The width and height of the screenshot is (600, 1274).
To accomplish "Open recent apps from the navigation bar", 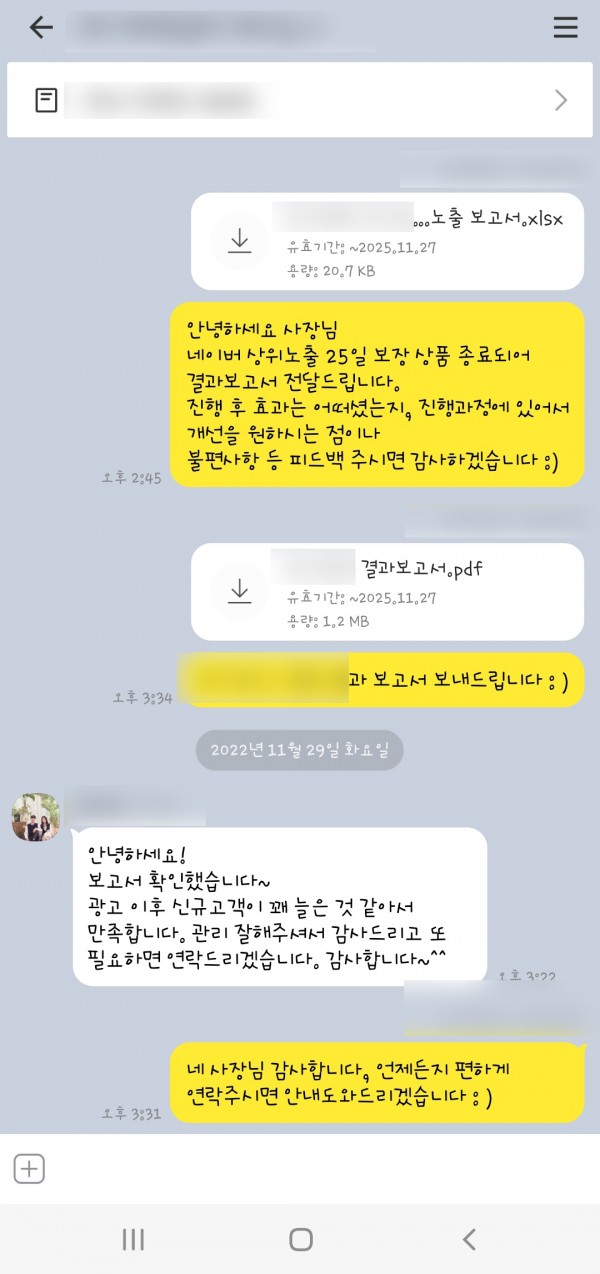I will (133, 1240).
